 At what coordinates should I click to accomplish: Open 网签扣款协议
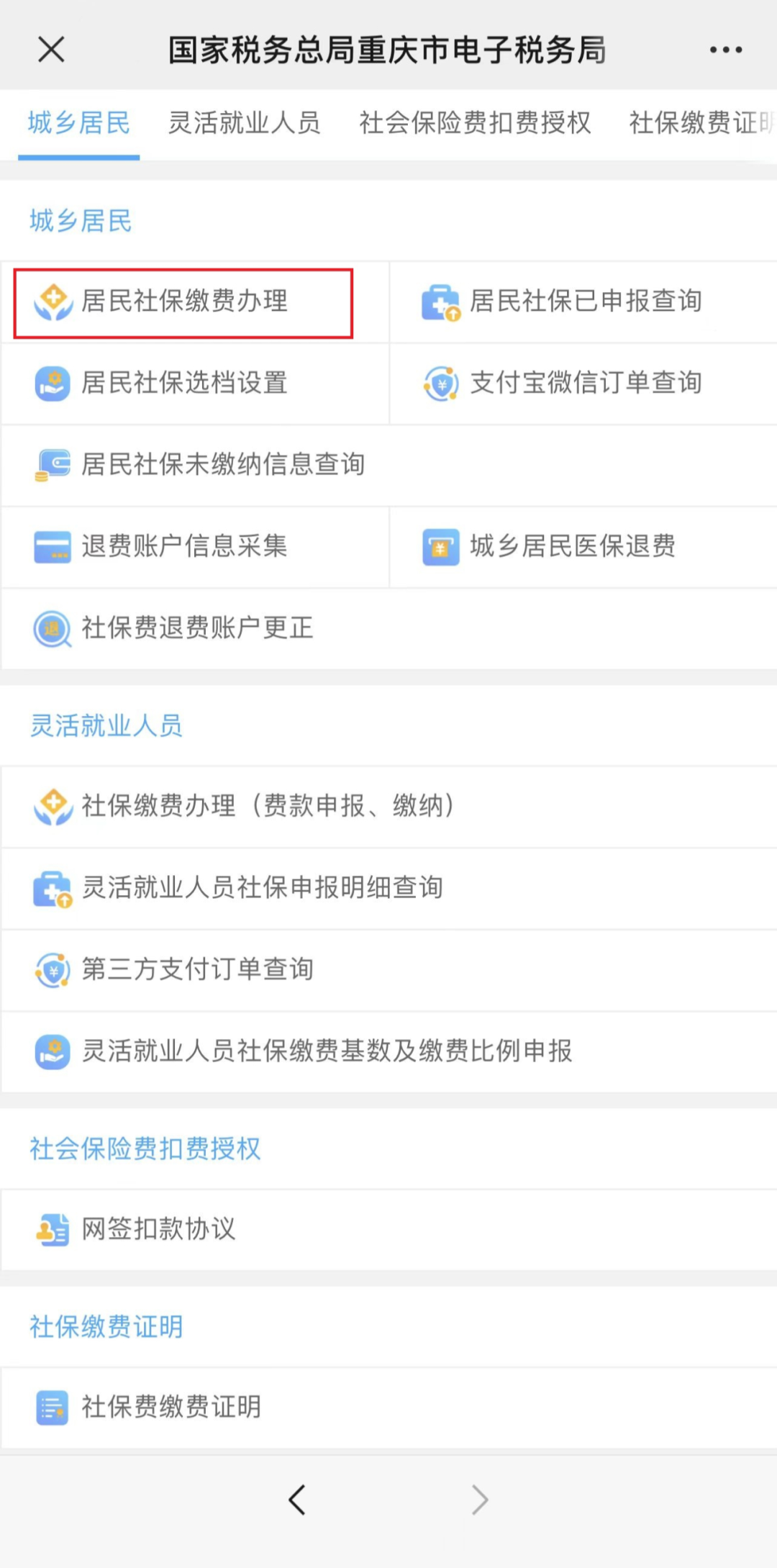388,1230
